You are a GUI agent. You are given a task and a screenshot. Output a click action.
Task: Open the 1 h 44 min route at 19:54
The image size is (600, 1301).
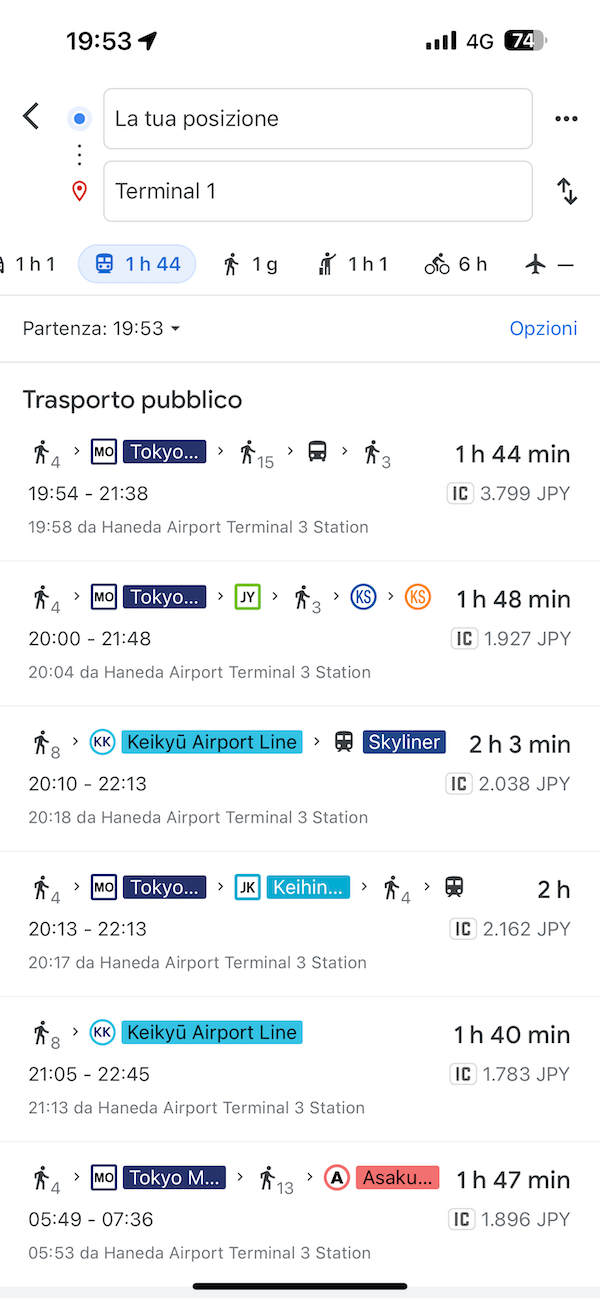pos(300,489)
